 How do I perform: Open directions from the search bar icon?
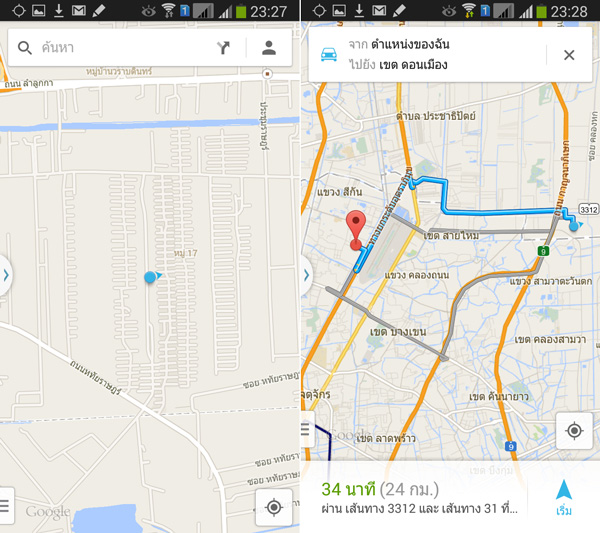[223, 48]
